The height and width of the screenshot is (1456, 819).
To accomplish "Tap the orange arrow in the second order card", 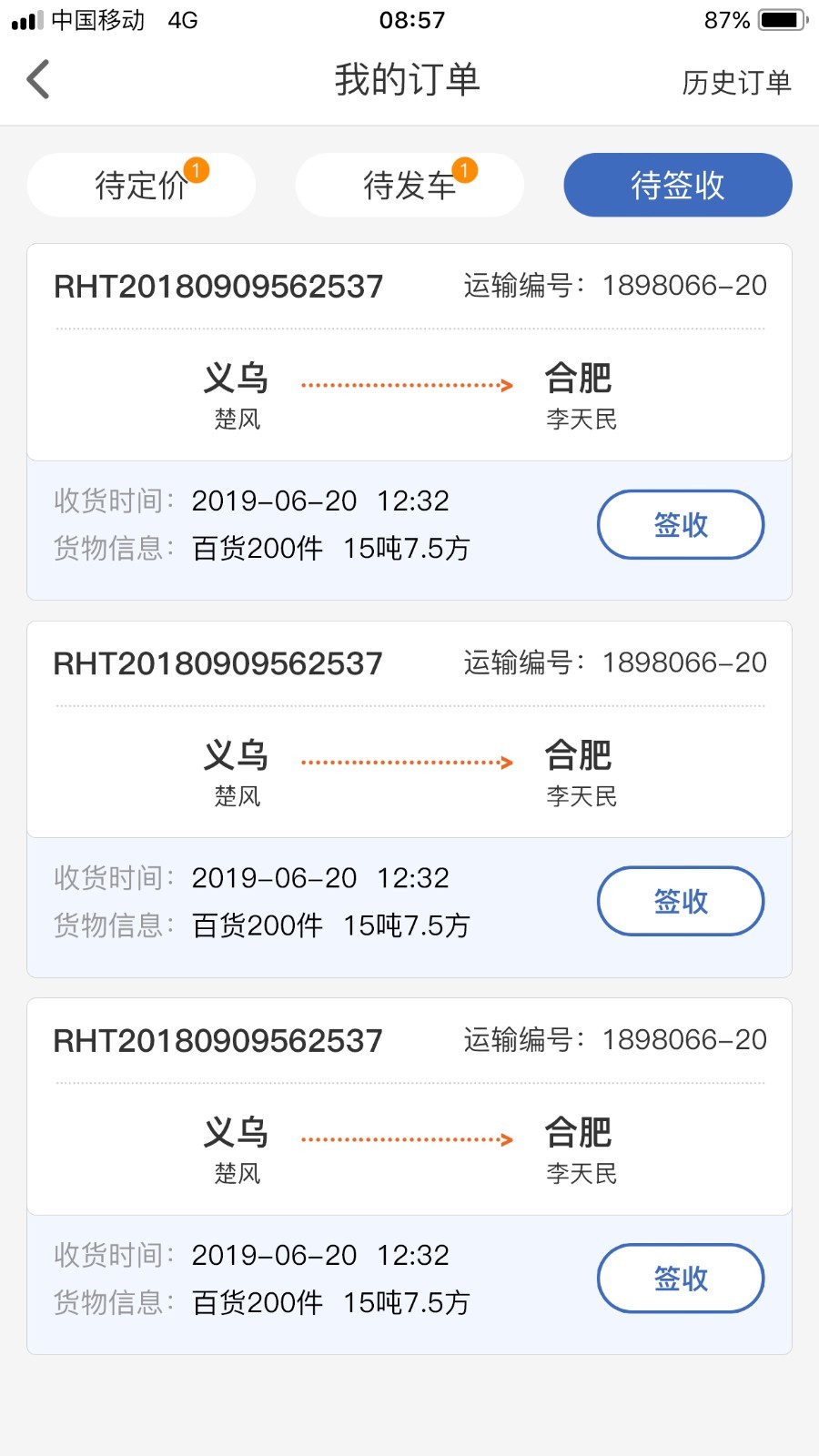I will coord(409,762).
